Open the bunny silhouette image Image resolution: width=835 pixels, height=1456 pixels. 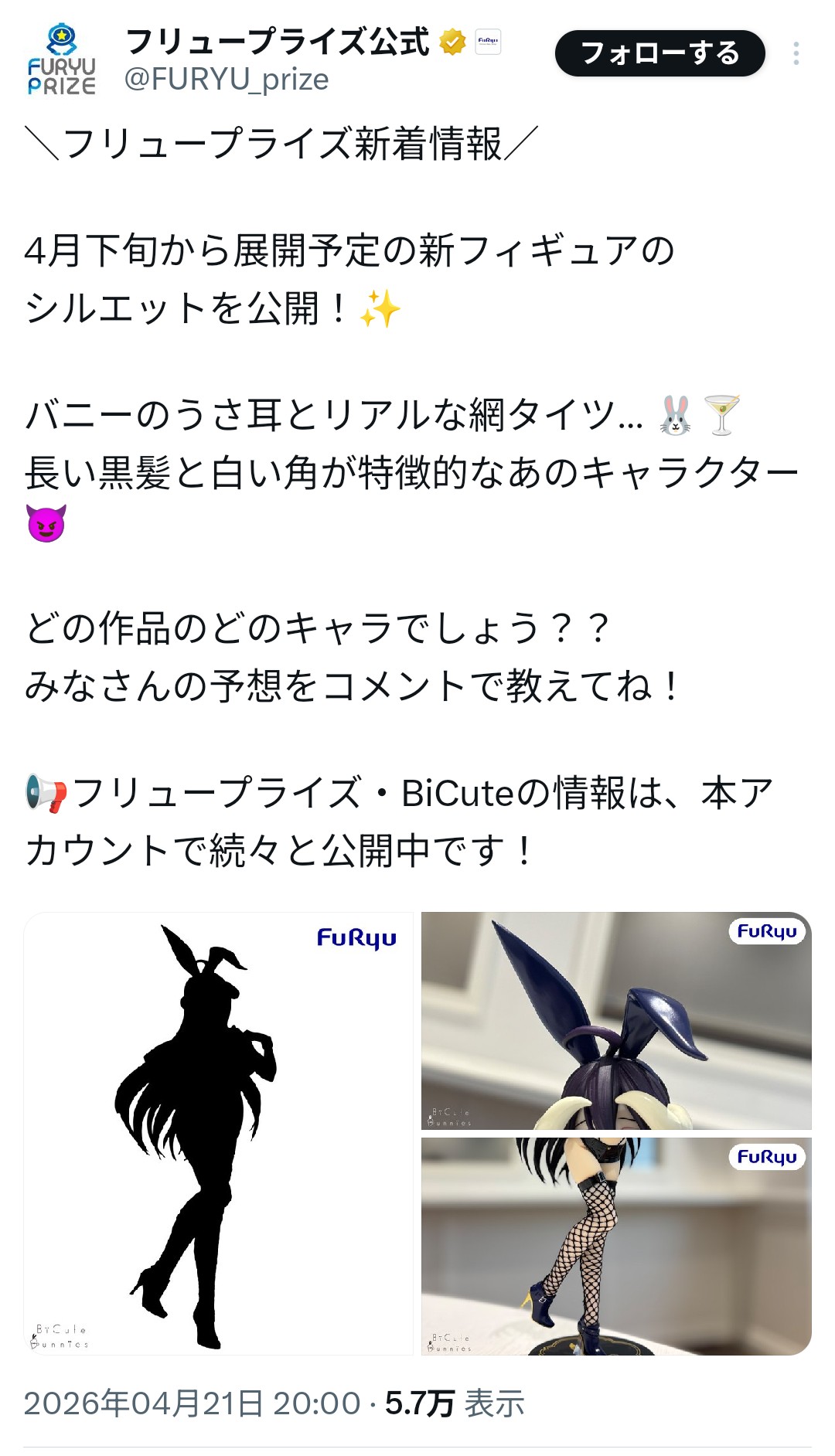(219, 1133)
